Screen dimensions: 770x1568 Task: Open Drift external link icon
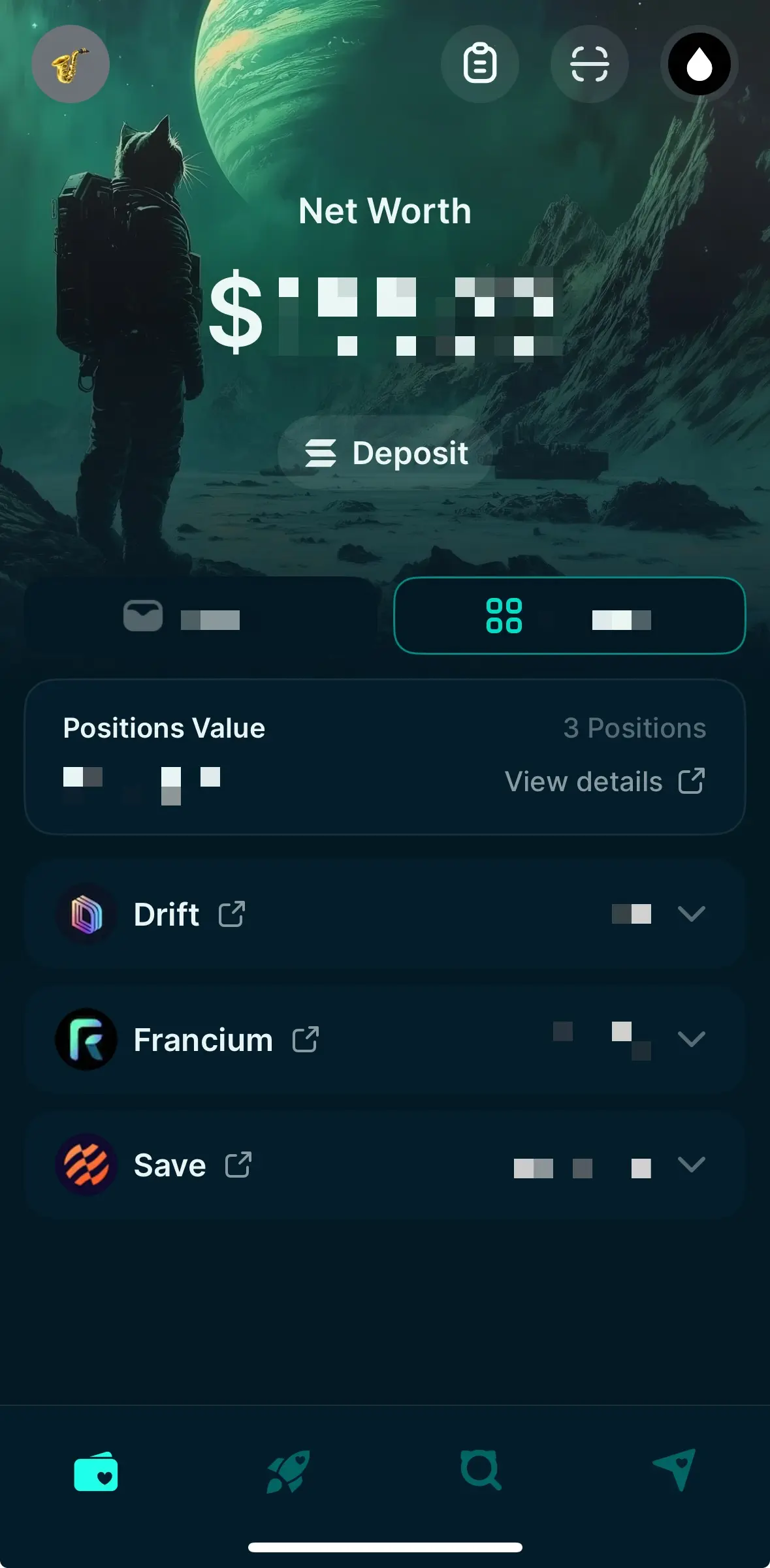pyautogui.click(x=232, y=914)
